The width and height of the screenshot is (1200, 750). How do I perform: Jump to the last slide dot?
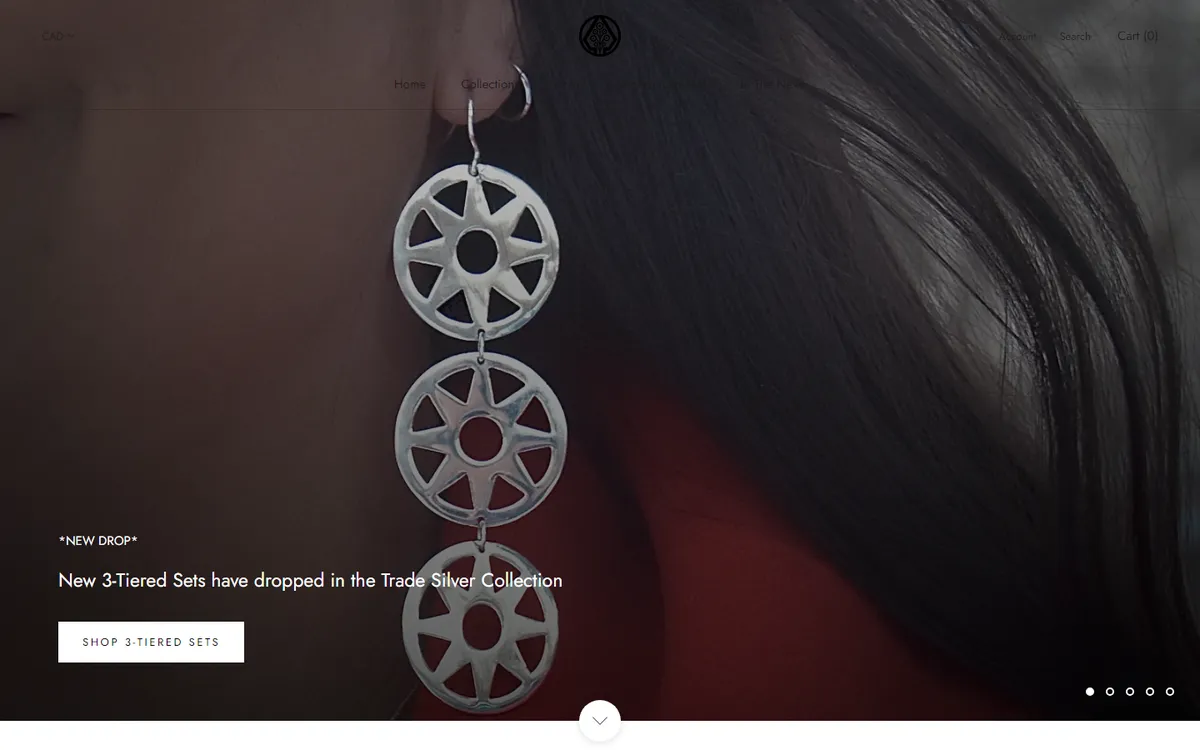tap(1170, 691)
